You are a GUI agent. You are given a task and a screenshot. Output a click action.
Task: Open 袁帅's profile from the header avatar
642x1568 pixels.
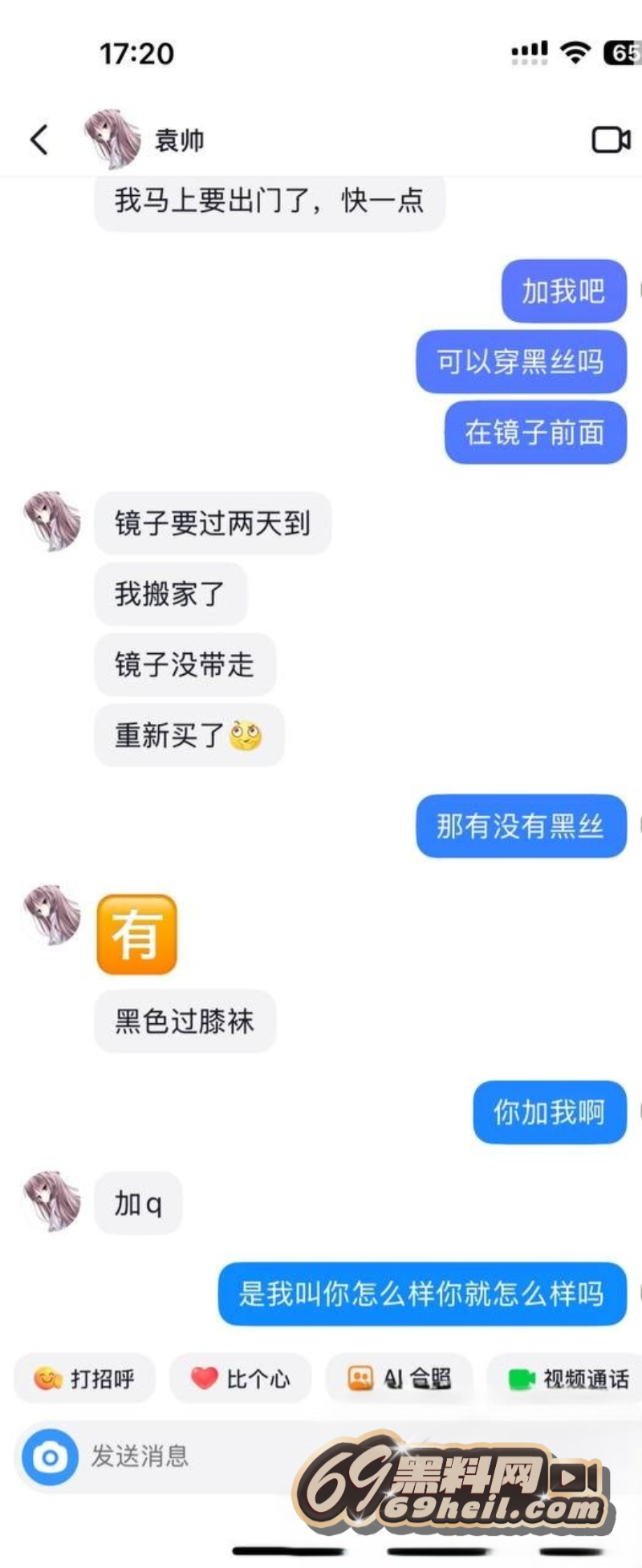pyautogui.click(x=112, y=140)
